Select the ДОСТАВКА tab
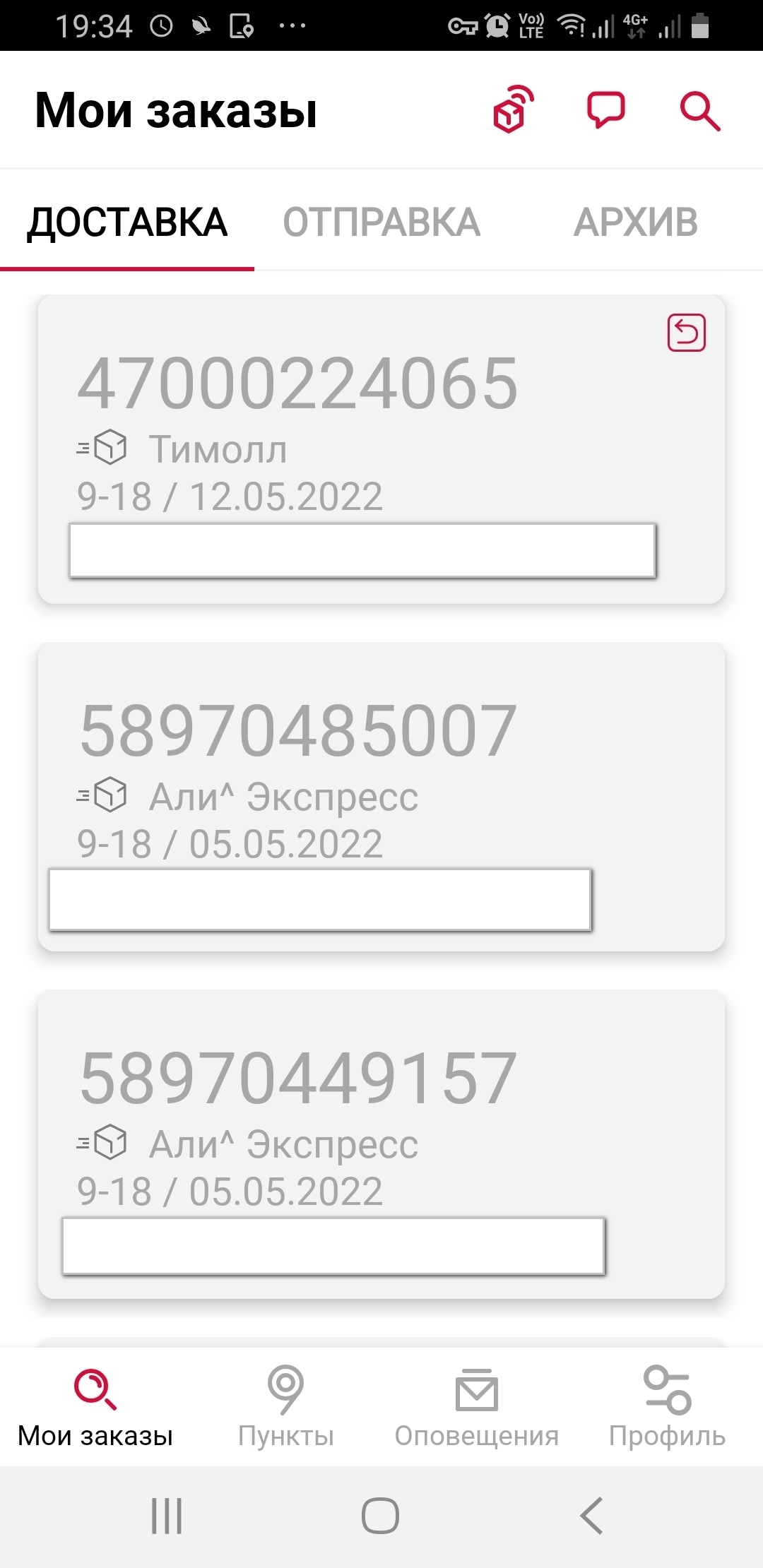Screen dimensions: 763x1568 pos(127,222)
